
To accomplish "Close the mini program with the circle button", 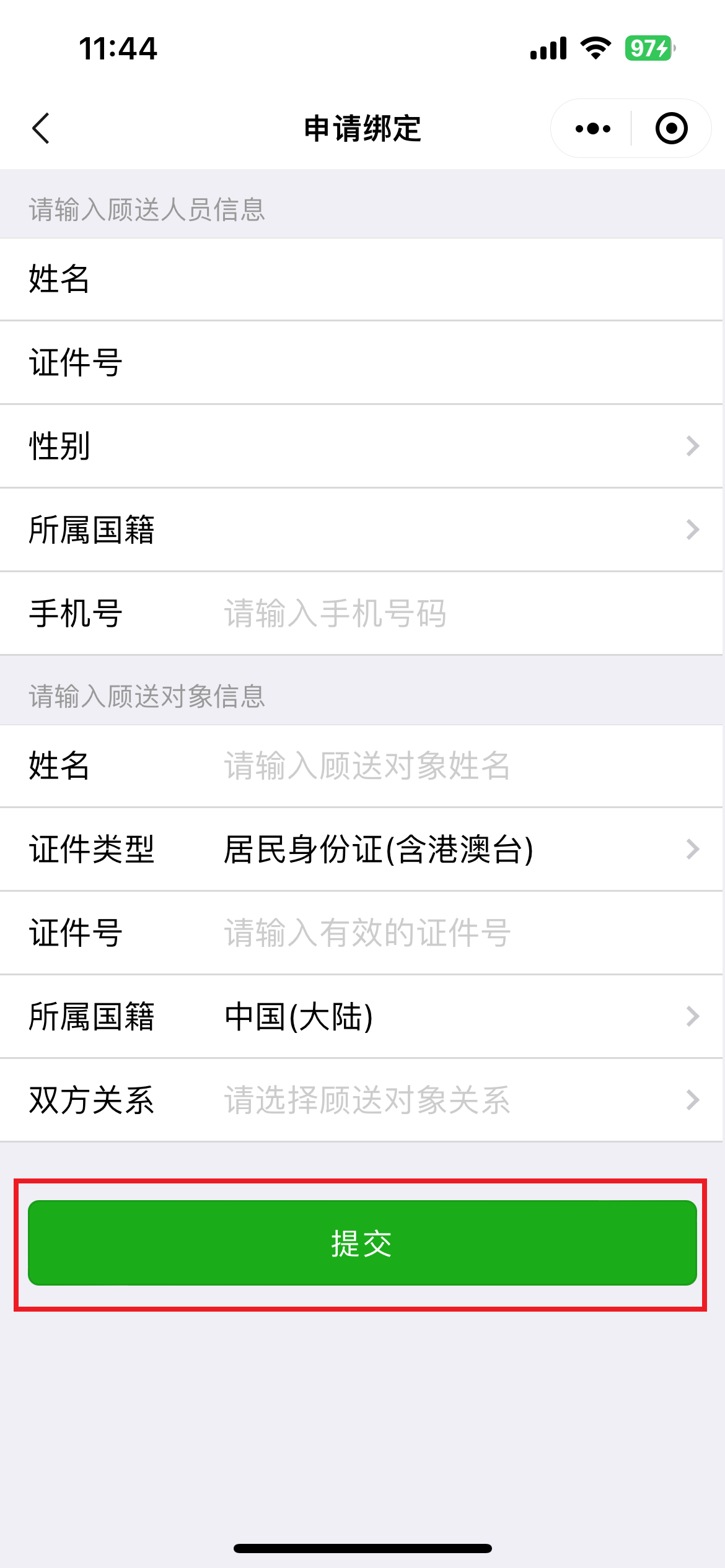I will click(671, 129).
